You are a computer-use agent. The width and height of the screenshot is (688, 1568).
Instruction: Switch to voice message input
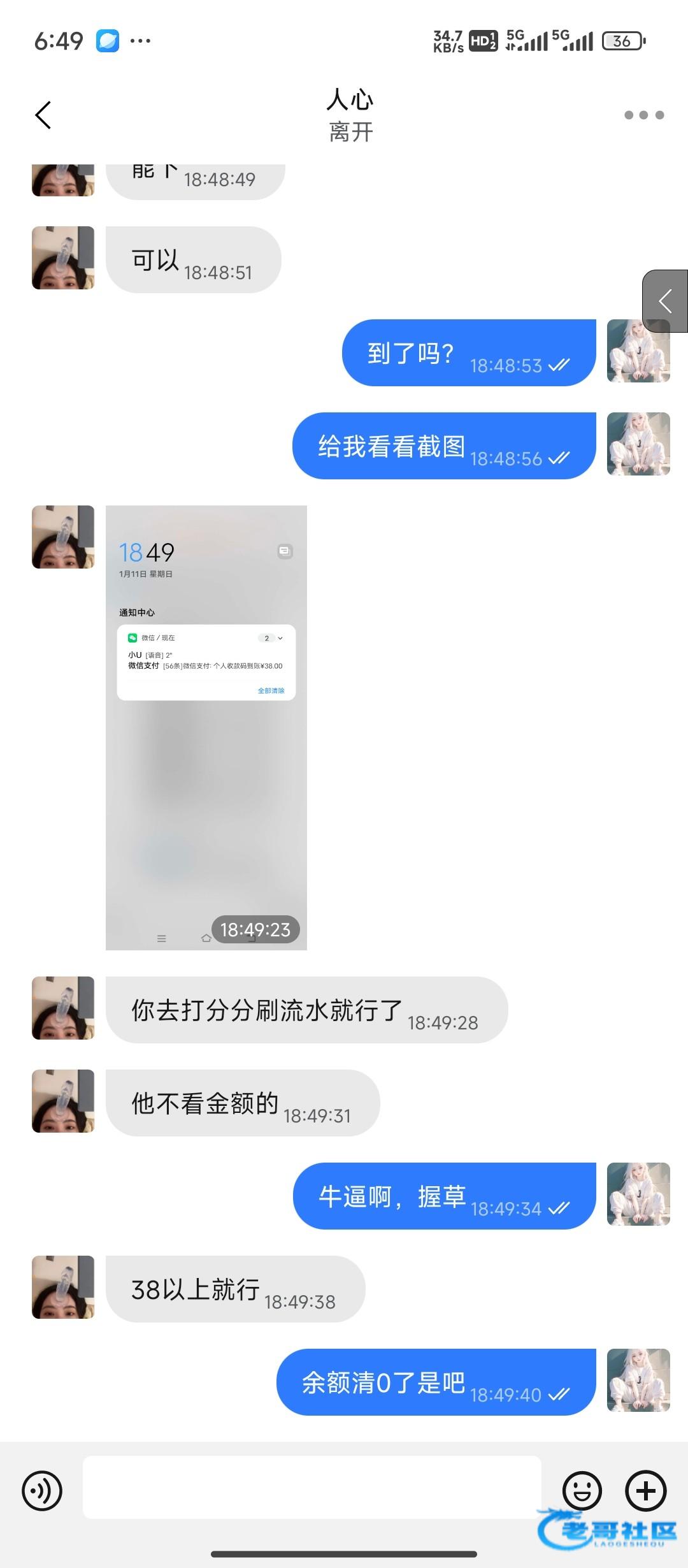click(42, 1491)
